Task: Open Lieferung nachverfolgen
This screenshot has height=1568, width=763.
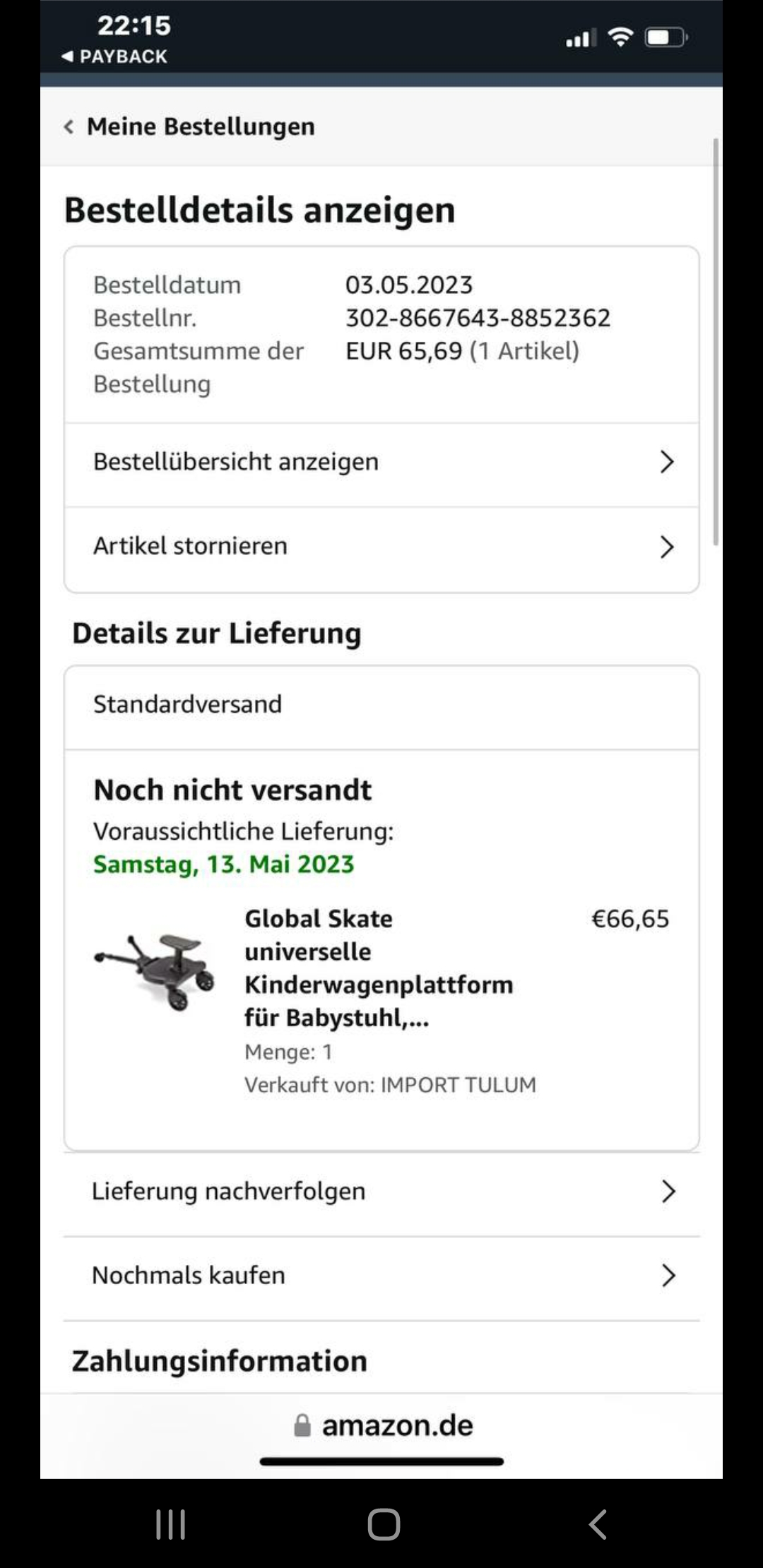Action: (x=381, y=1192)
